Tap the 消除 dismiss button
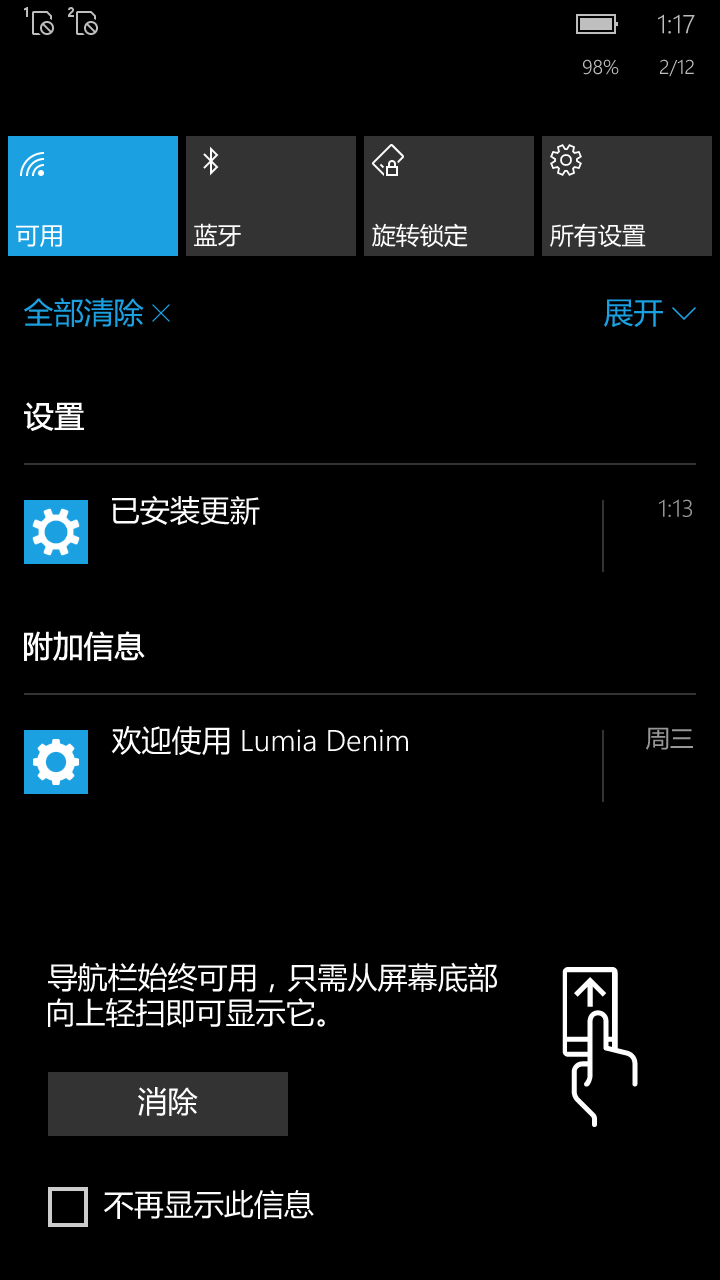 coord(168,1103)
